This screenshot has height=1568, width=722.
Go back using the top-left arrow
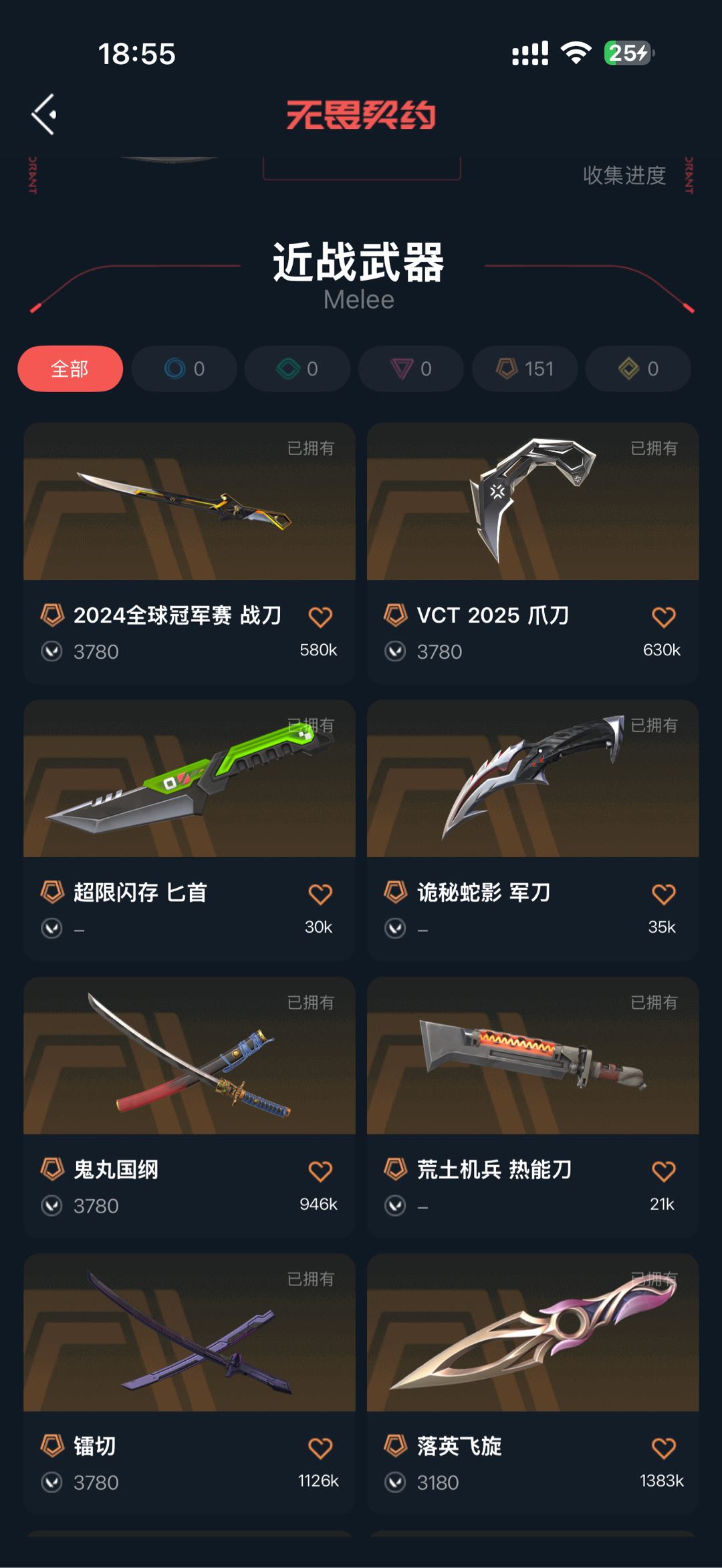[44, 114]
